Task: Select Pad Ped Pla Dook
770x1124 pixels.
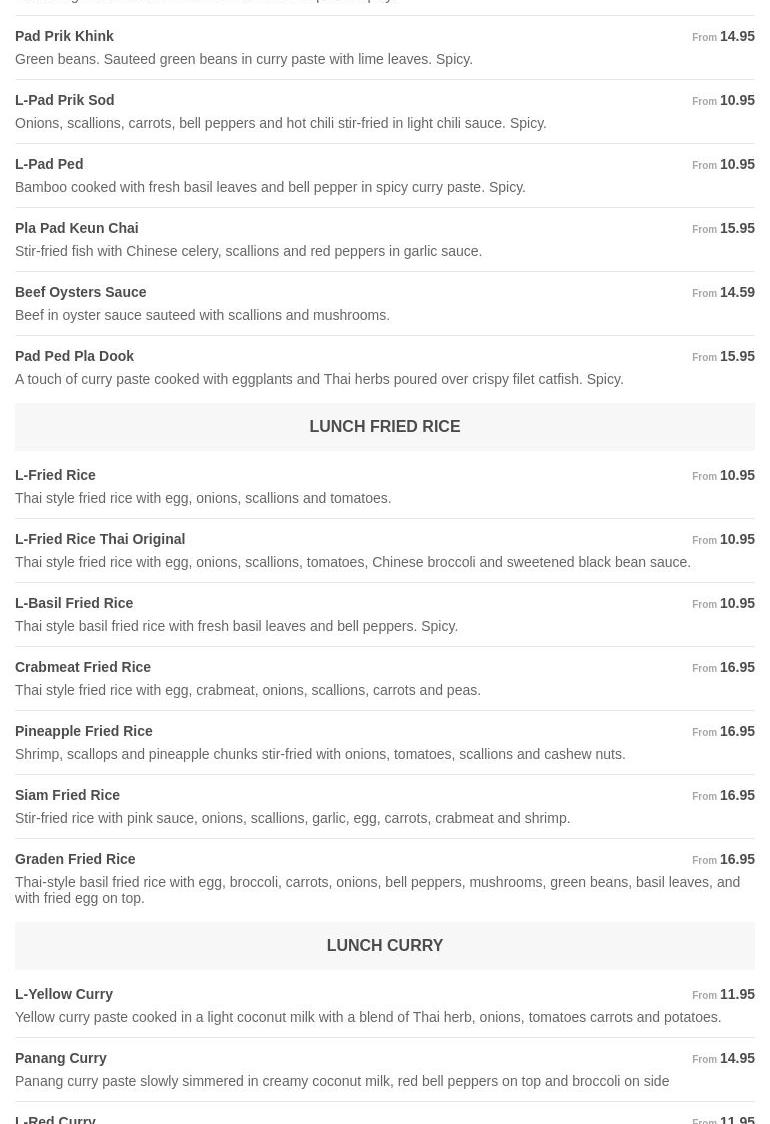Action: pyautogui.click(x=74, y=356)
